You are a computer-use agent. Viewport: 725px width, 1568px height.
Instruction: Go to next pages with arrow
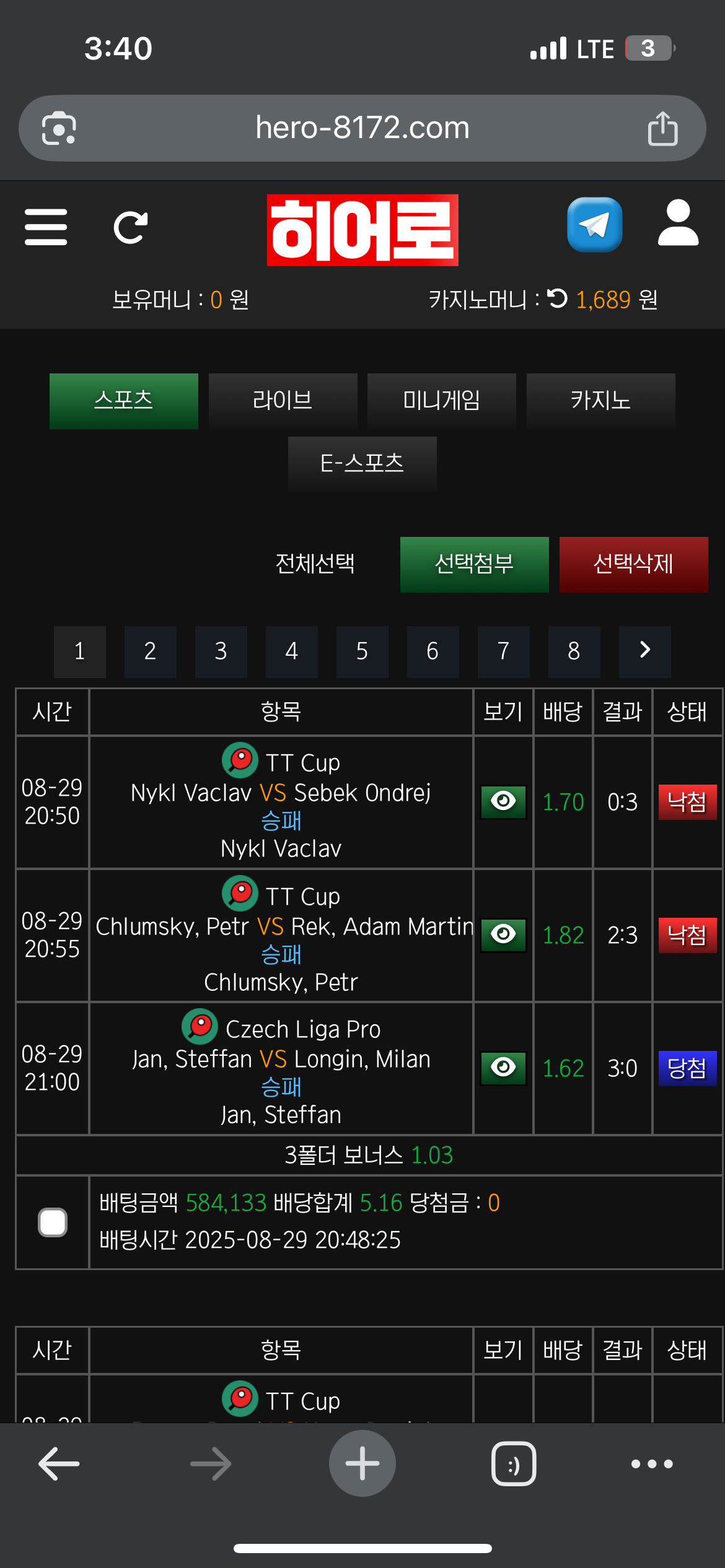644,650
